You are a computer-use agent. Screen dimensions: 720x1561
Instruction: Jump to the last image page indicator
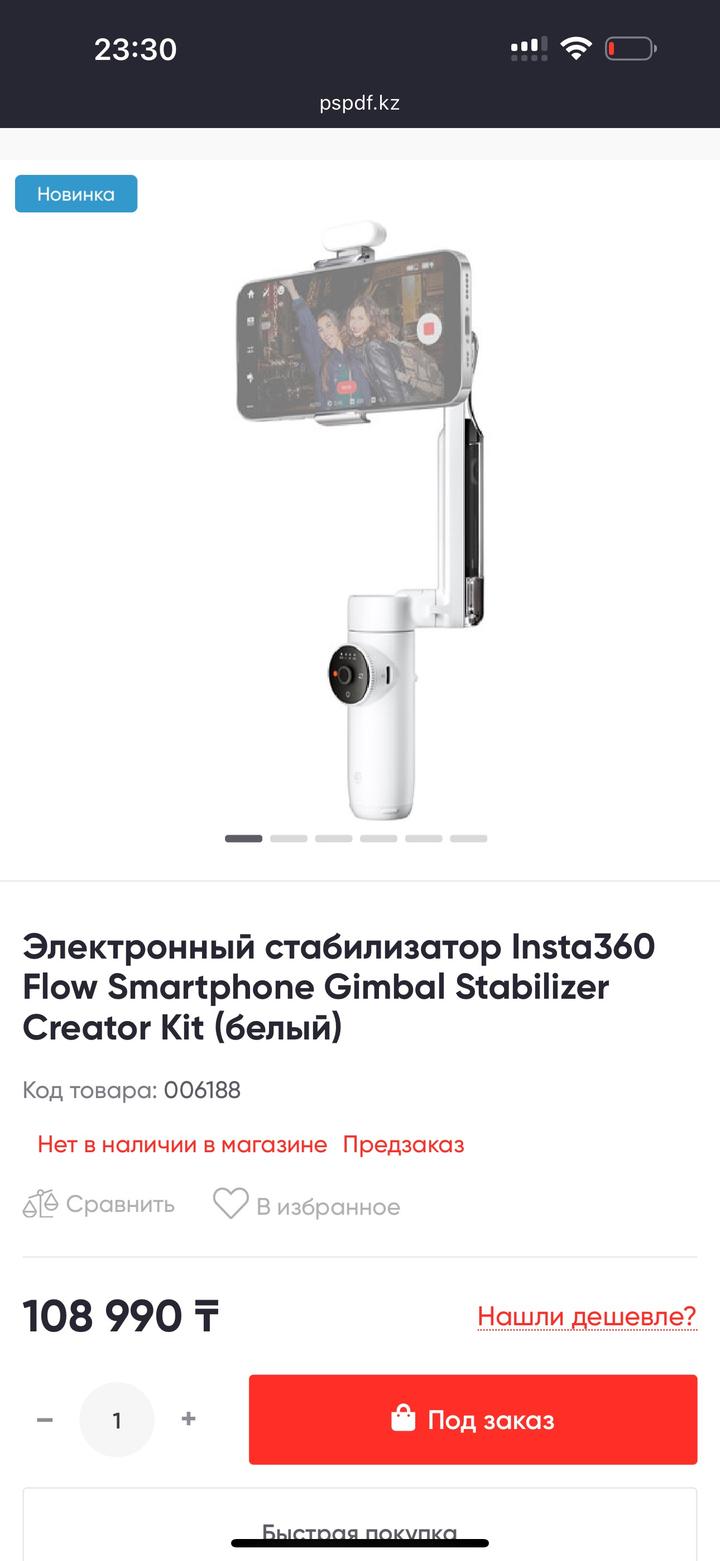point(468,838)
